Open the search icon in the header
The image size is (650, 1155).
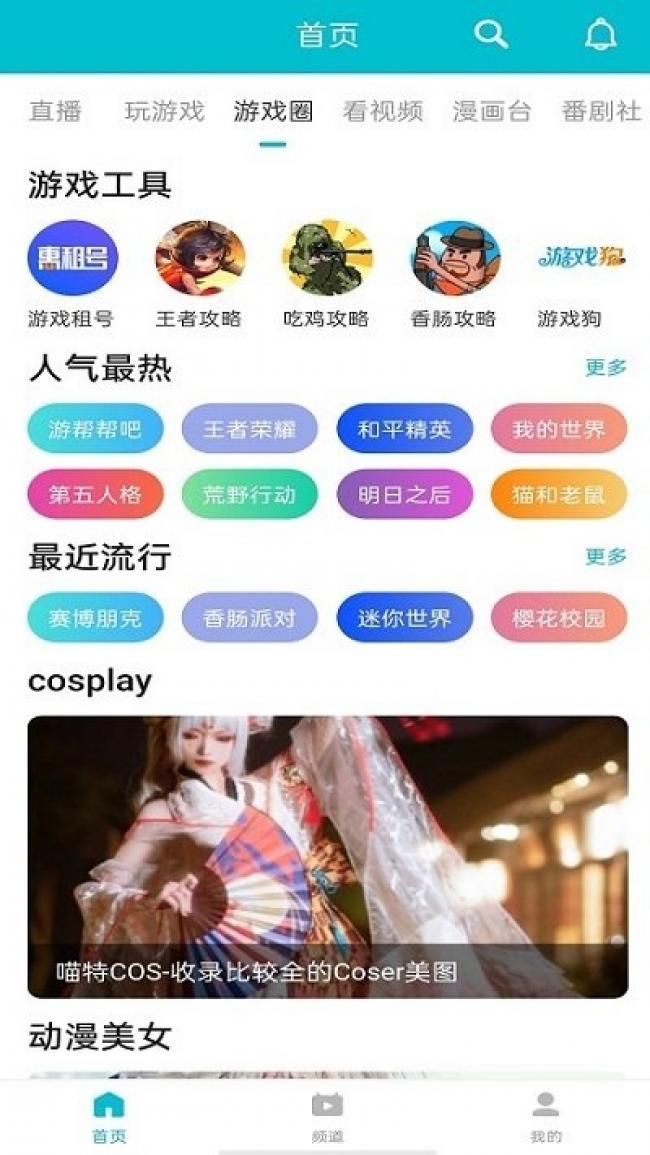490,35
